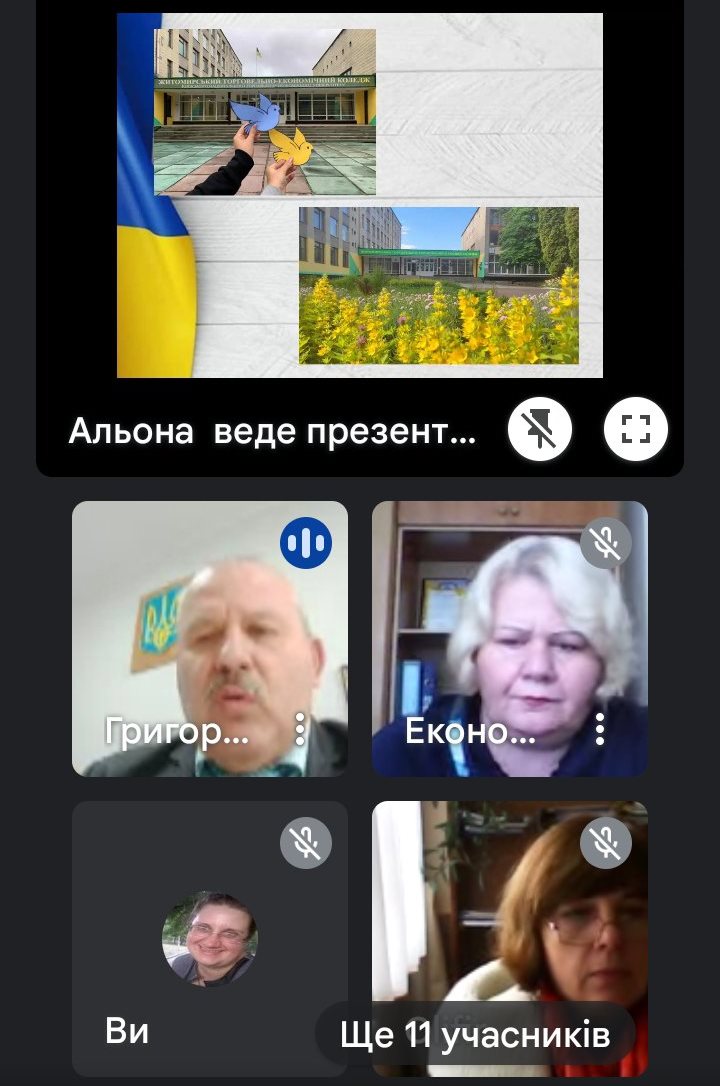The width and height of the screenshot is (720, 1086).
Task: Show the other 11 participants
Action: pyautogui.click(x=475, y=1034)
